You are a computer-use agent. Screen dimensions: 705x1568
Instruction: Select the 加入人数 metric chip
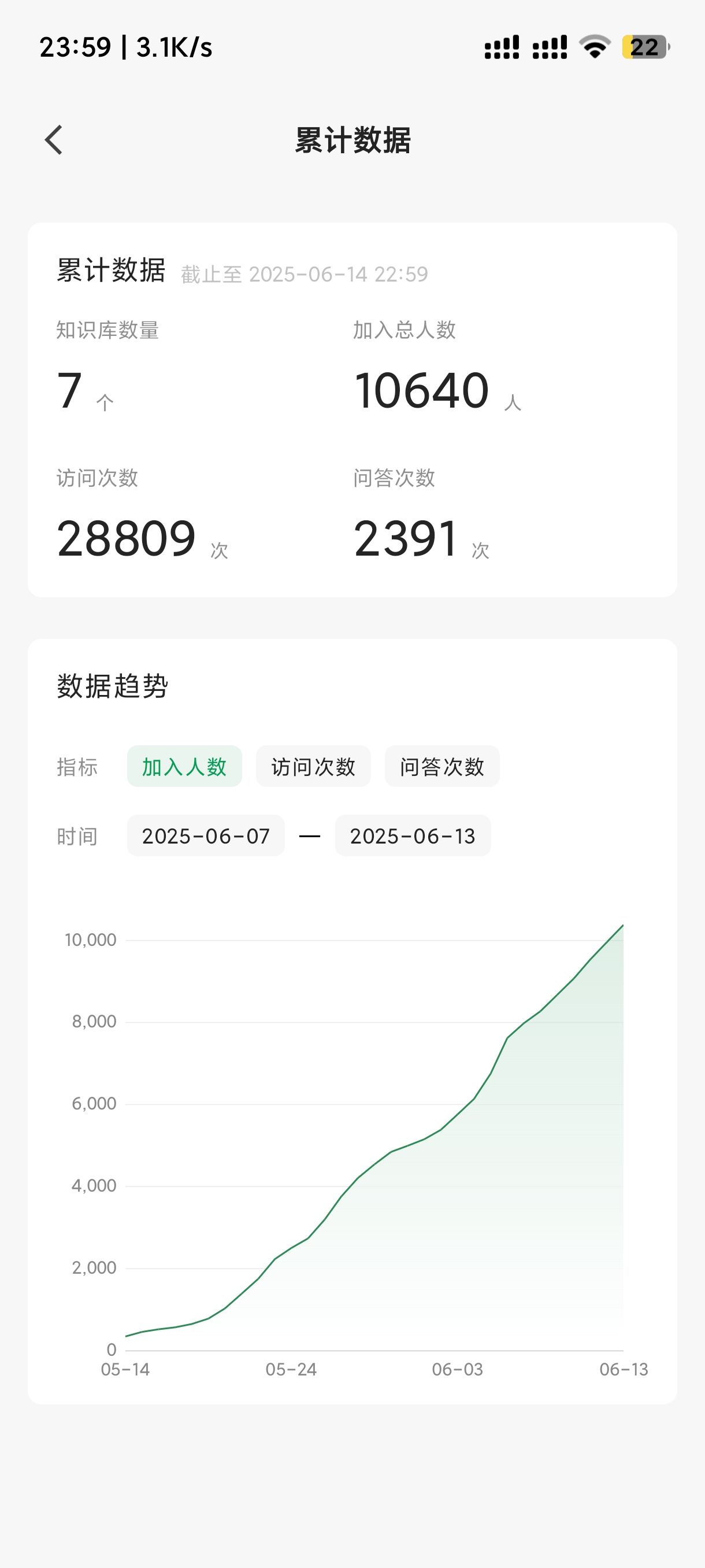(x=184, y=766)
